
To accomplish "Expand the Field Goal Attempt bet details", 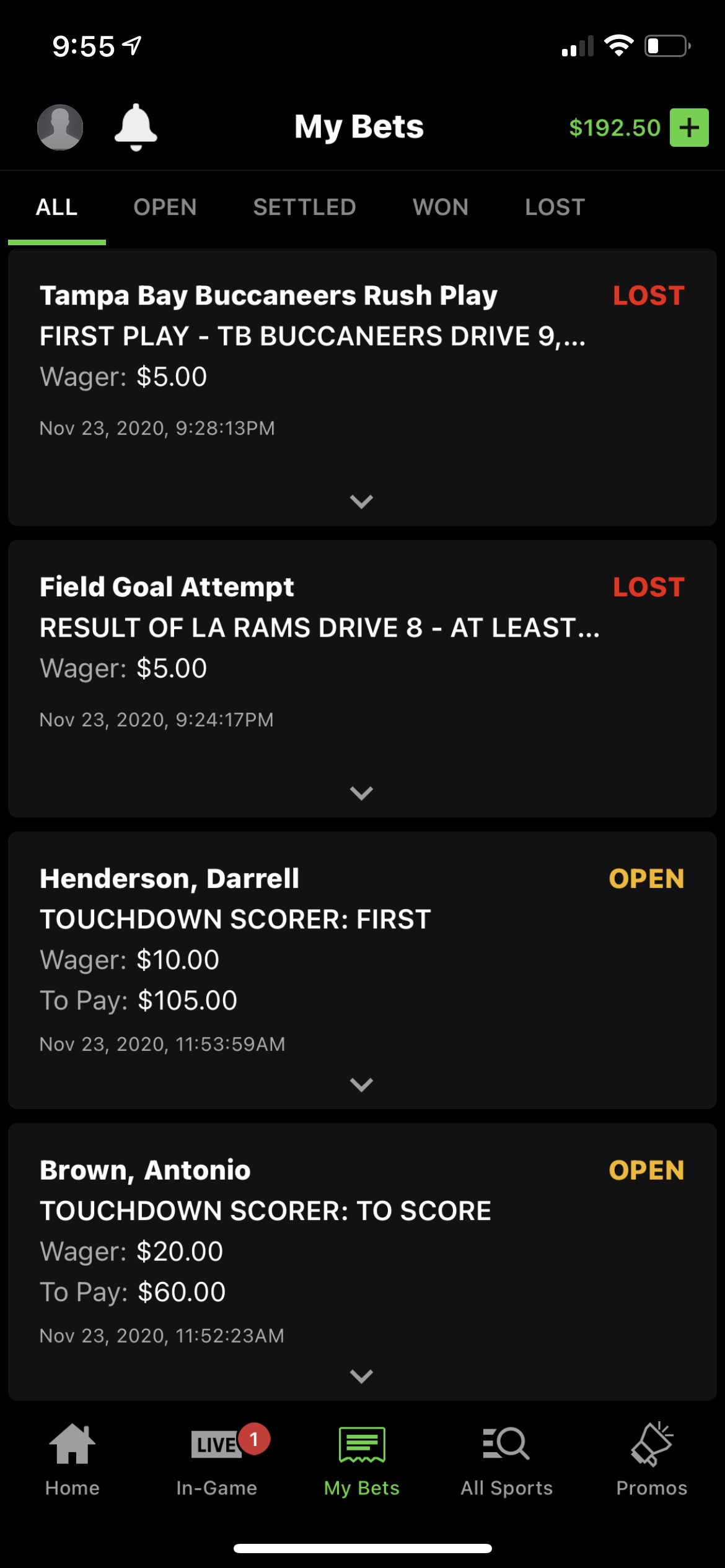I will coord(361,793).
